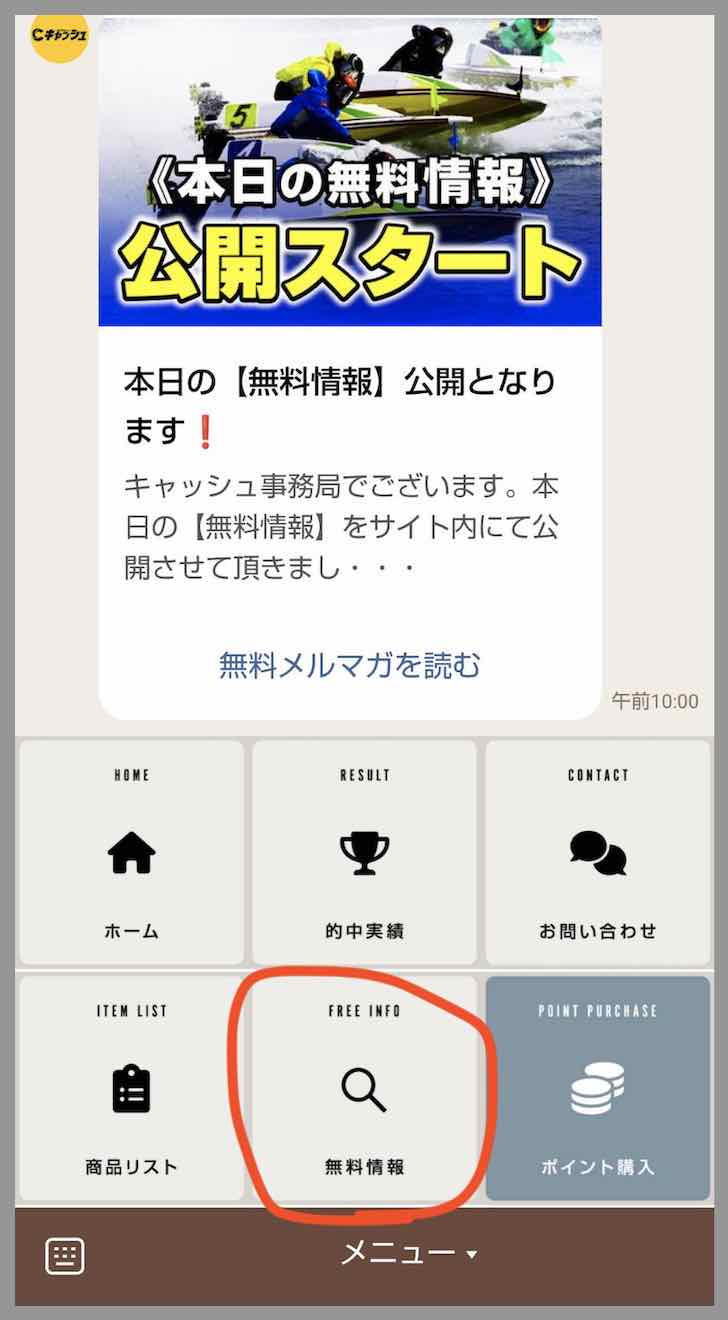Image resolution: width=728 pixels, height=1320 pixels.
Task: Open the keyboard icon at bottom left
Action: (63, 1256)
